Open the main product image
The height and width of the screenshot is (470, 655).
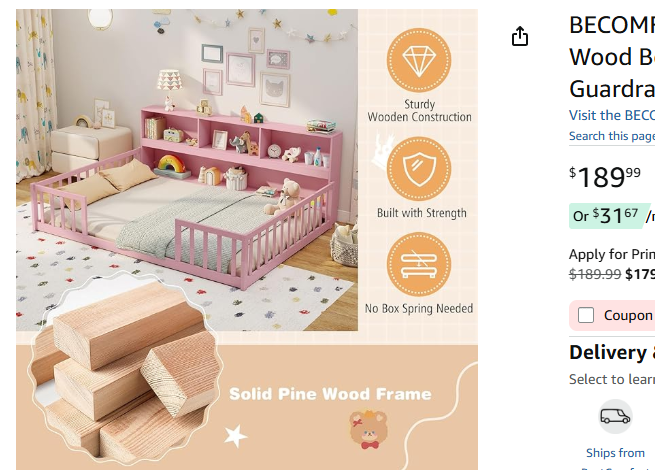coord(247,239)
